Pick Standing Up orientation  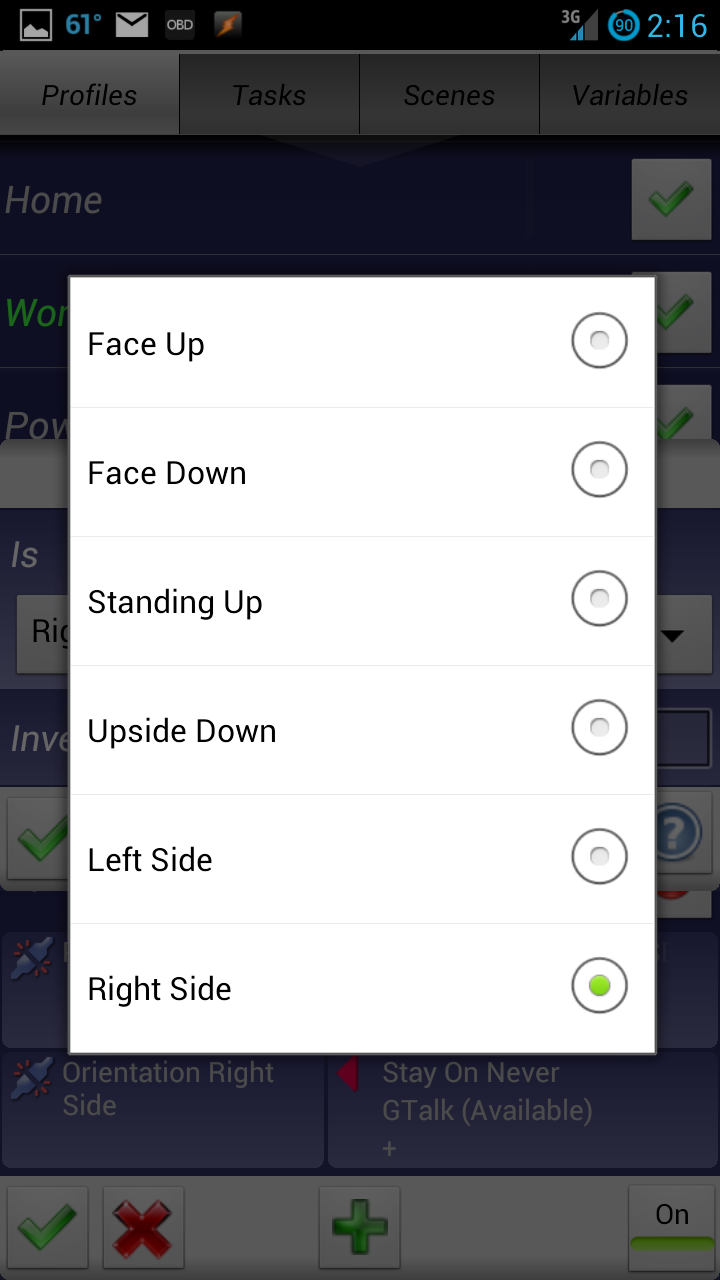[x=362, y=601]
